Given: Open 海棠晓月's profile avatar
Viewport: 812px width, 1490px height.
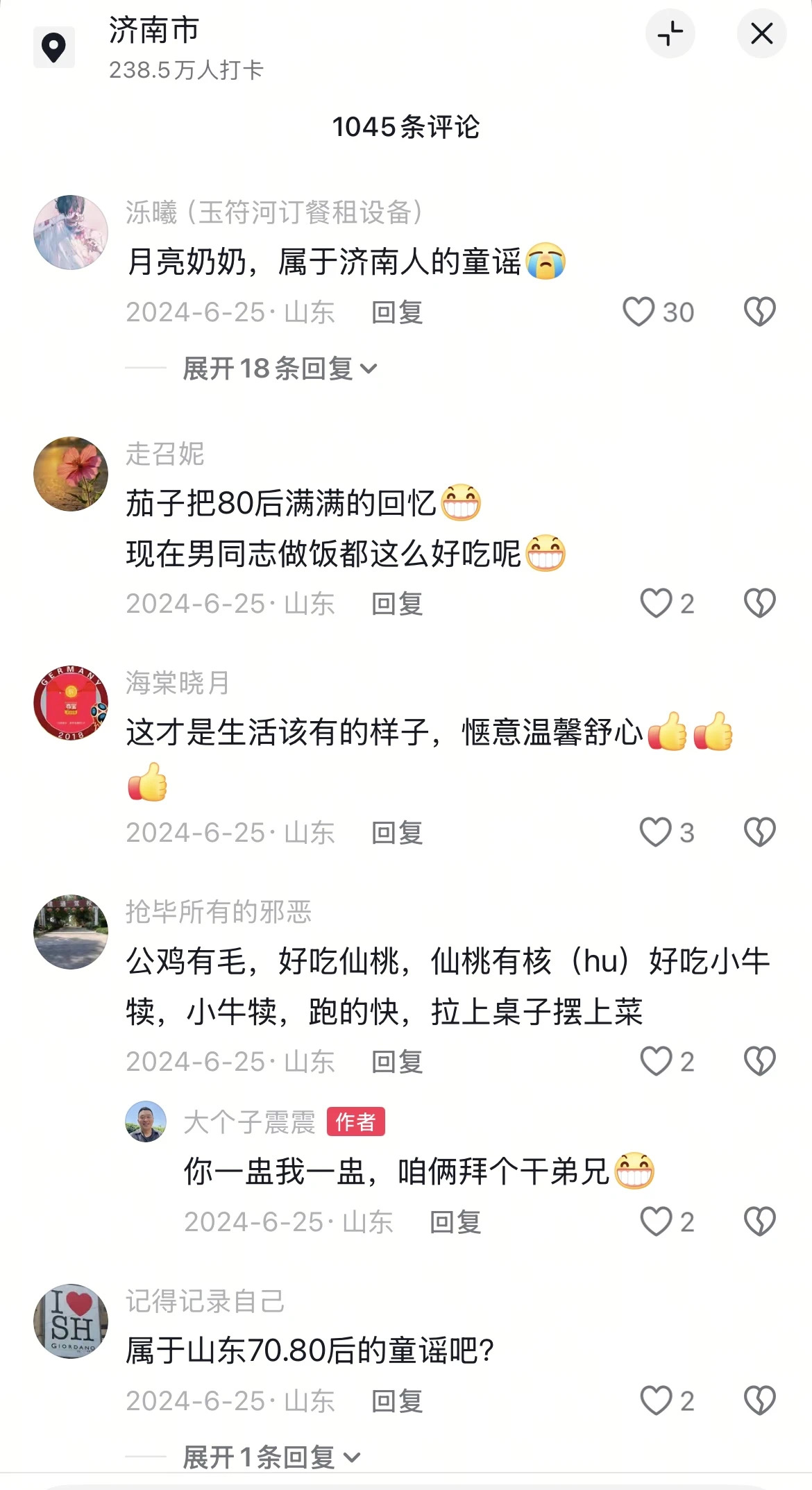Looking at the screenshot, I should [71, 703].
